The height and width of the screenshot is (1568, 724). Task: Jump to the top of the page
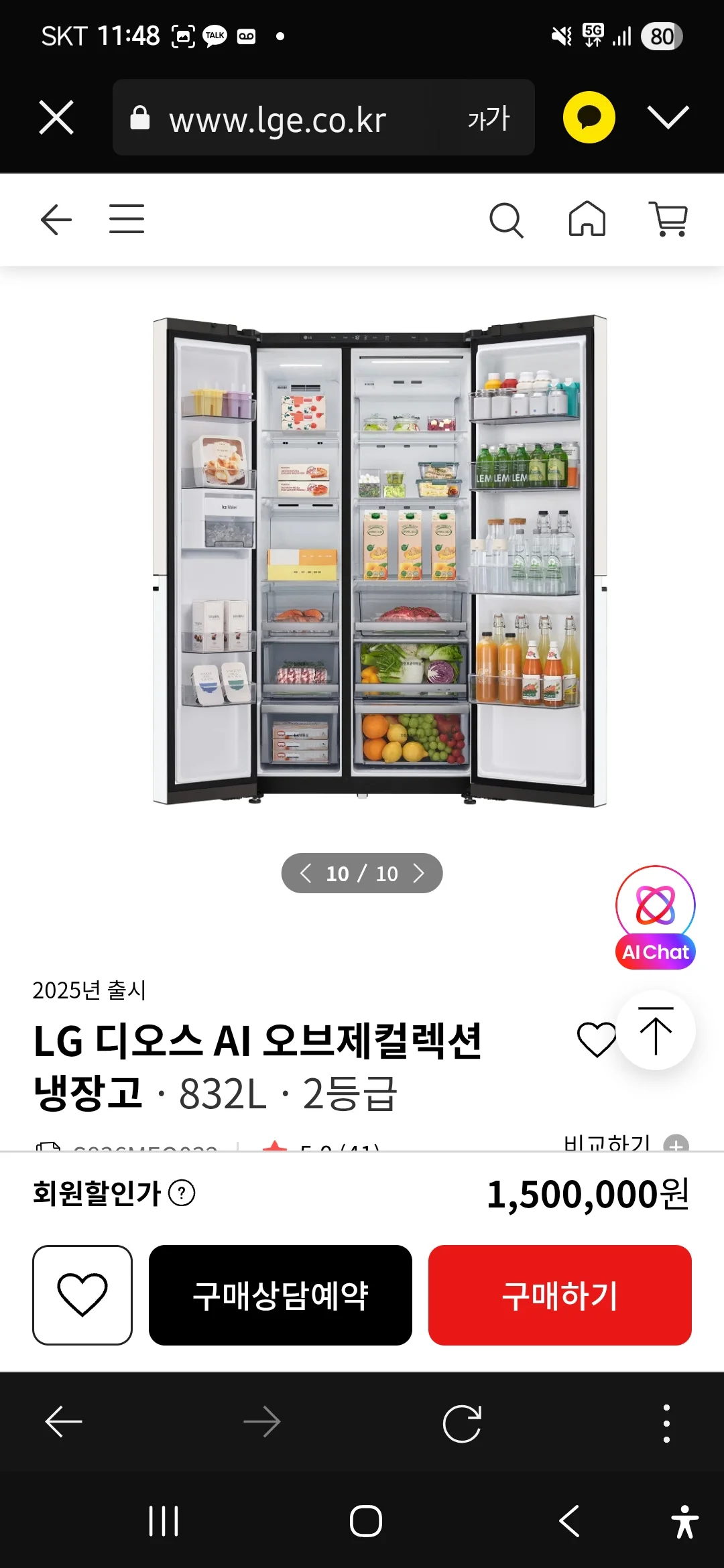click(x=656, y=1030)
